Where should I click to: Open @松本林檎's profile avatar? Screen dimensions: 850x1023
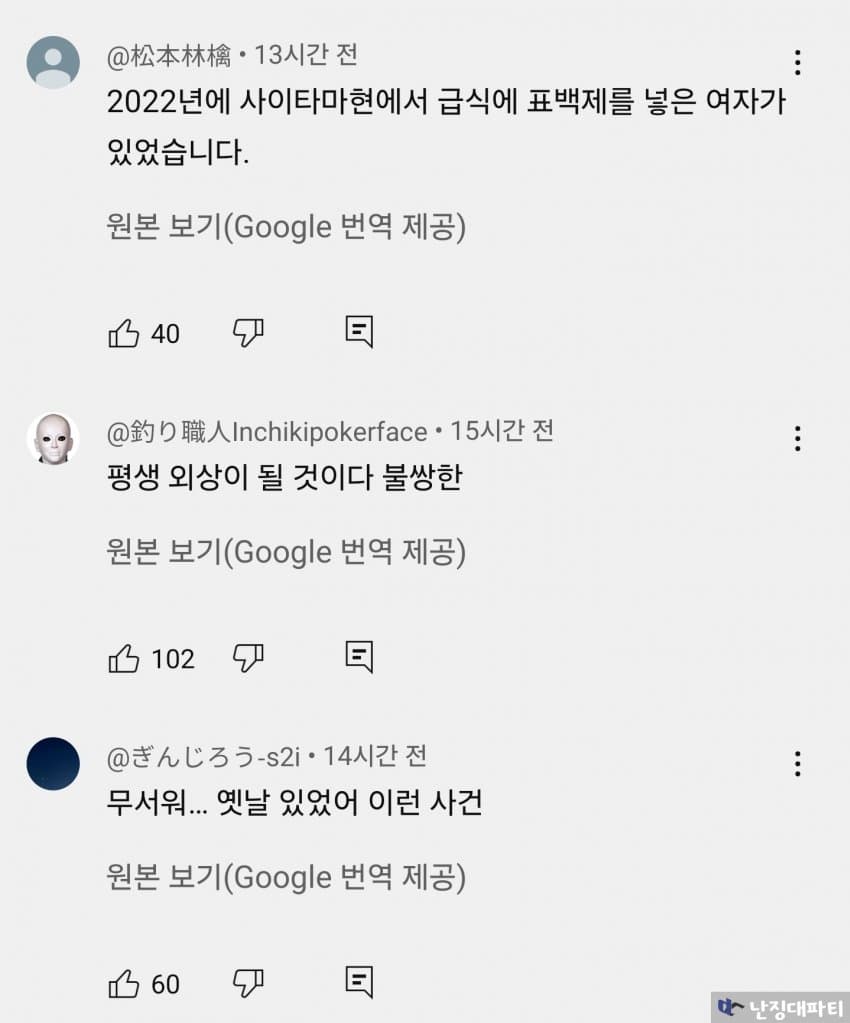(53, 63)
